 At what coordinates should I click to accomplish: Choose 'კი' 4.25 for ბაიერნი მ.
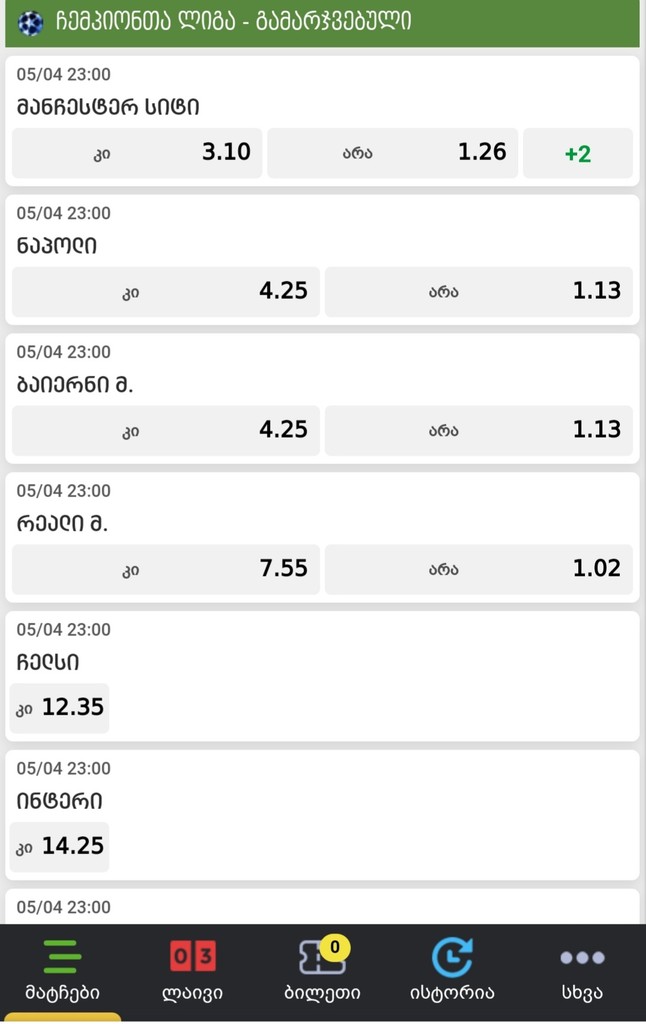tap(166, 430)
